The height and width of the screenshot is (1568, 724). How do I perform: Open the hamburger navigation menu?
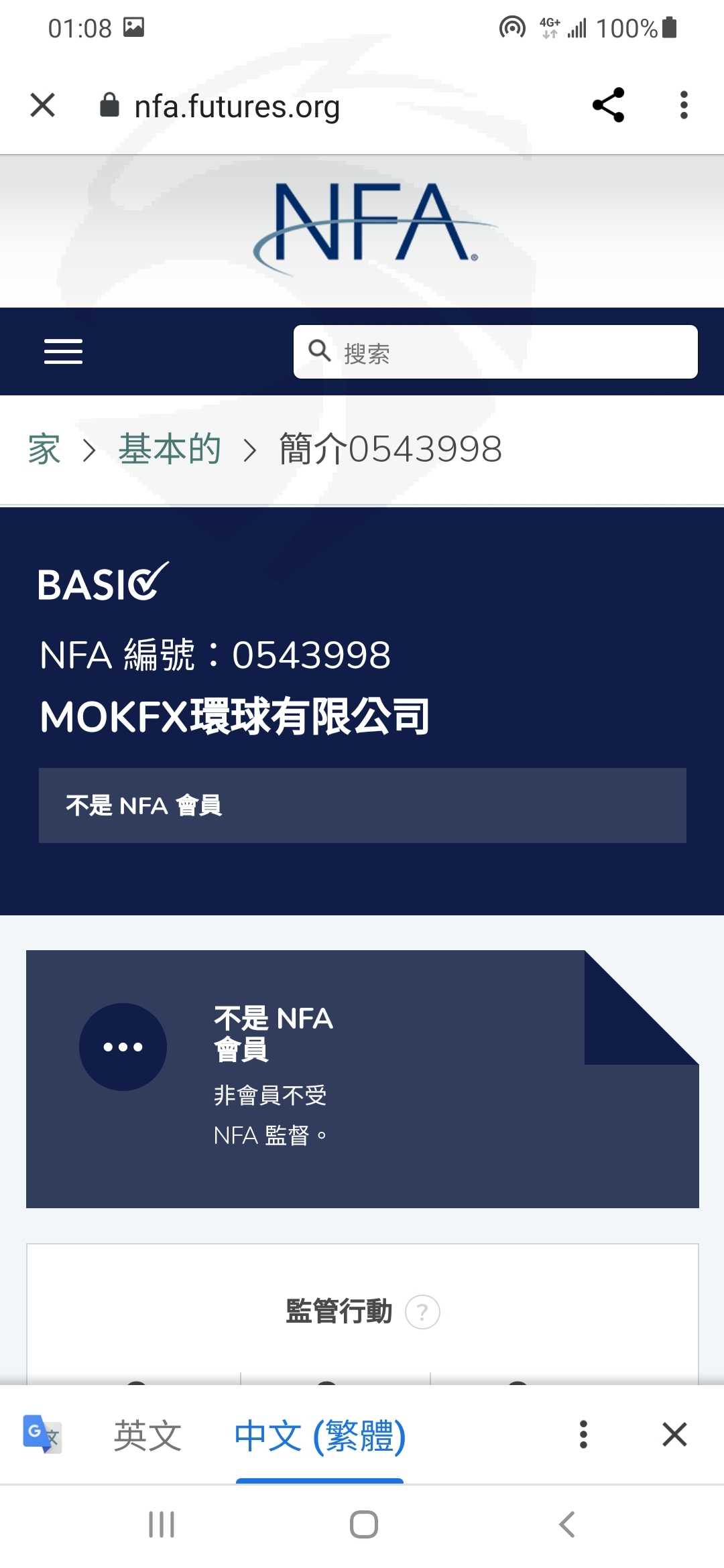[63, 352]
